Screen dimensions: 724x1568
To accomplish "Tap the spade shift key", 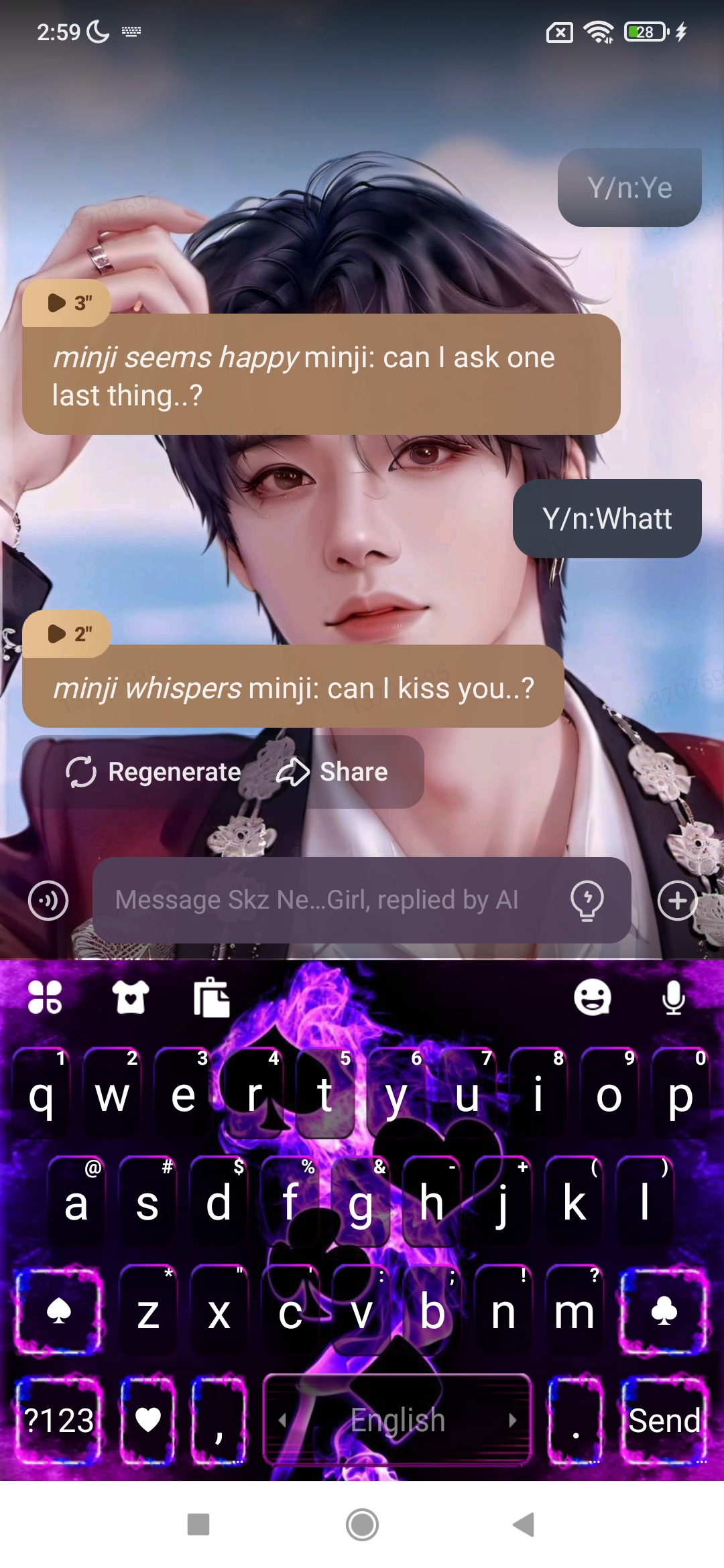I will pos(59,1311).
